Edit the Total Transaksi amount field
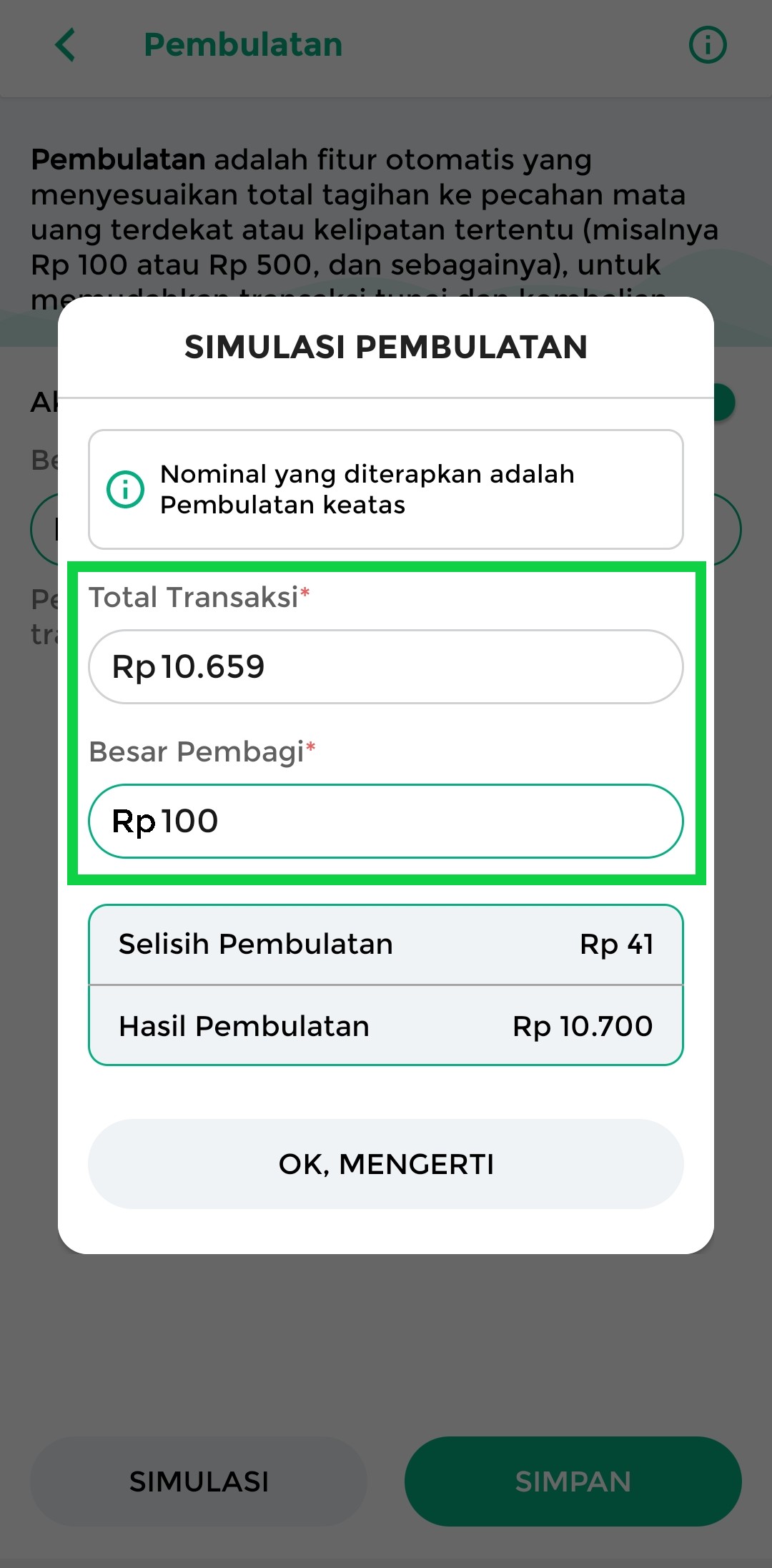The height and width of the screenshot is (1568, 772). [x=386, y=666]
